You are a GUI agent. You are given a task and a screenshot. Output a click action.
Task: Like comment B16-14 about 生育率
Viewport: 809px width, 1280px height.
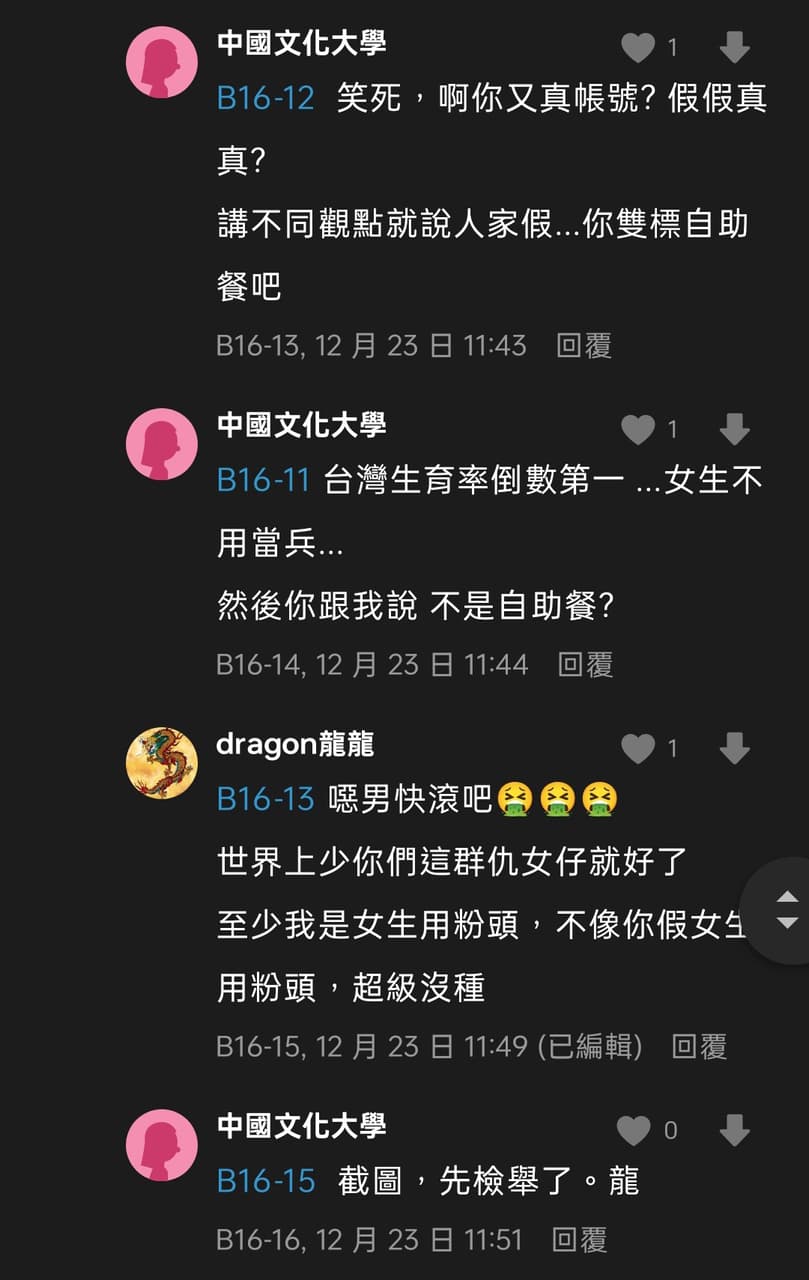tap(638, 430)
